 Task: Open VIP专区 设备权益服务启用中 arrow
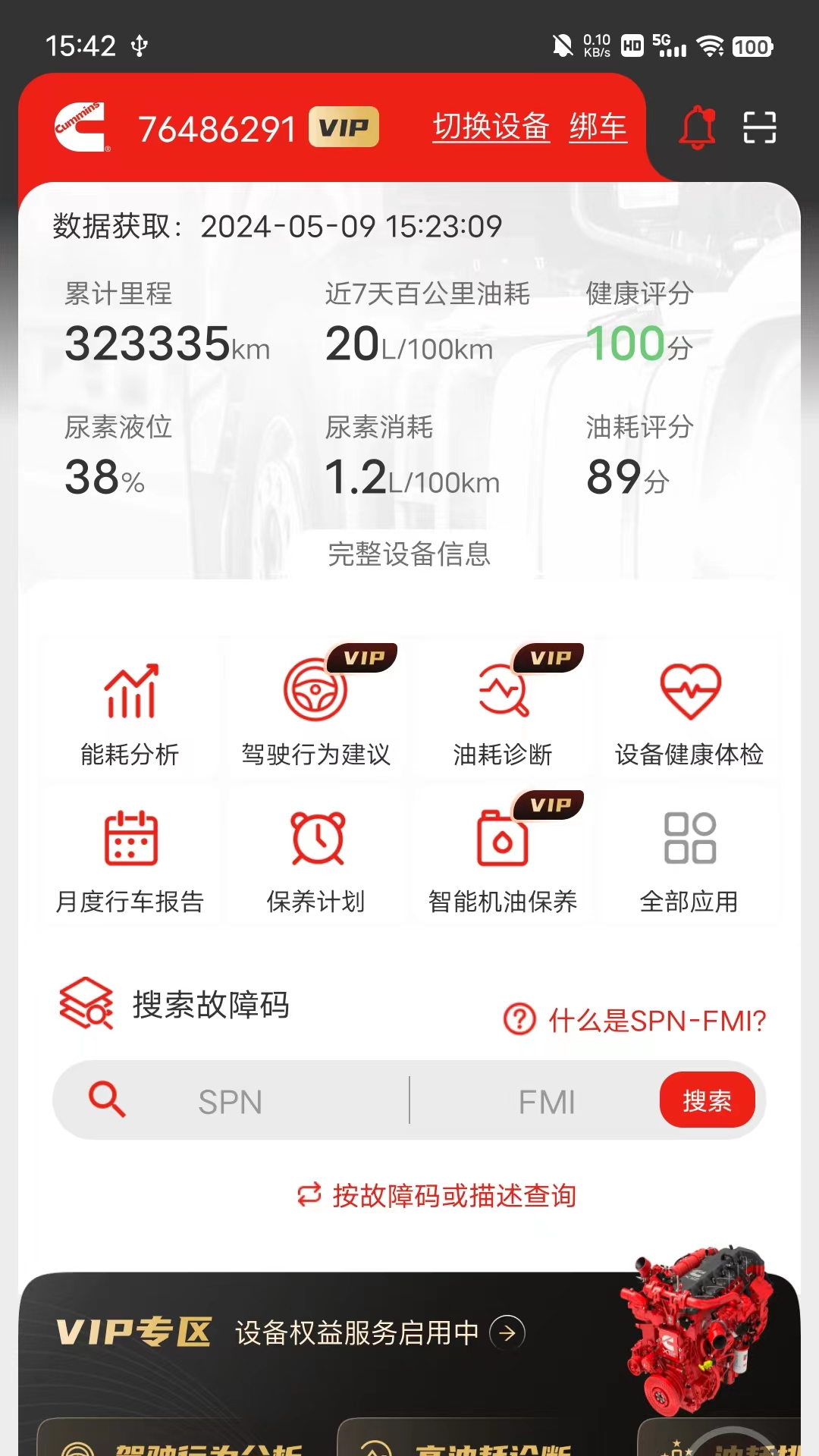pos(507,1332)
